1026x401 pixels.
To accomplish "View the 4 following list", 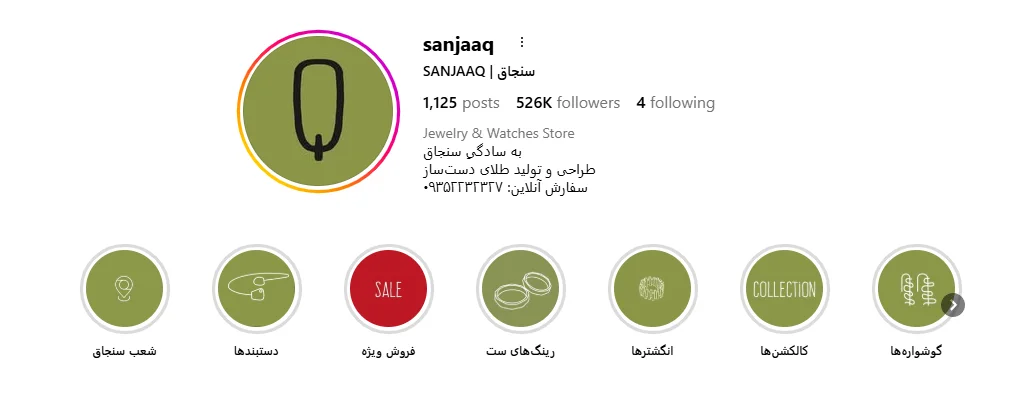I will point(675,103).
